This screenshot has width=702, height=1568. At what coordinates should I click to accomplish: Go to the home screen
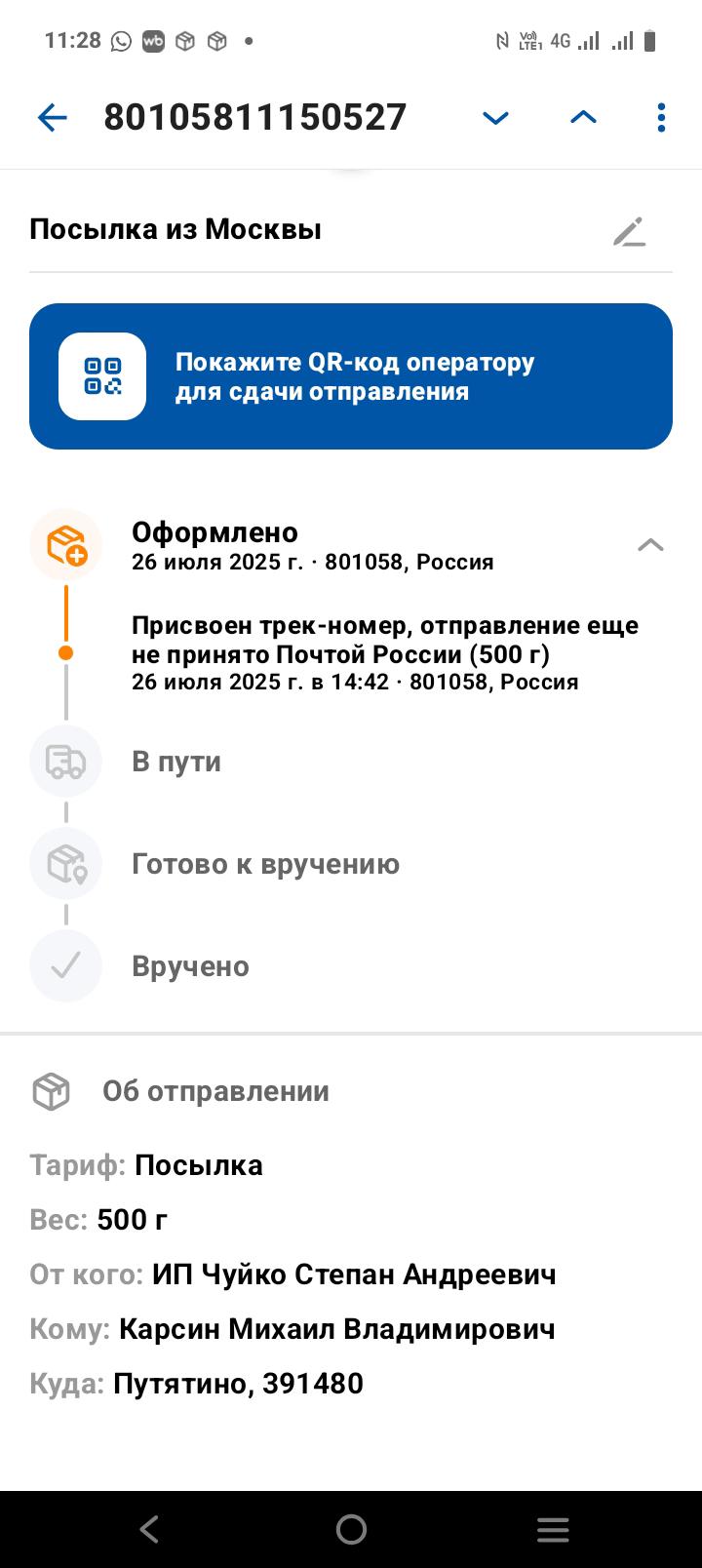pos(351,1529)
